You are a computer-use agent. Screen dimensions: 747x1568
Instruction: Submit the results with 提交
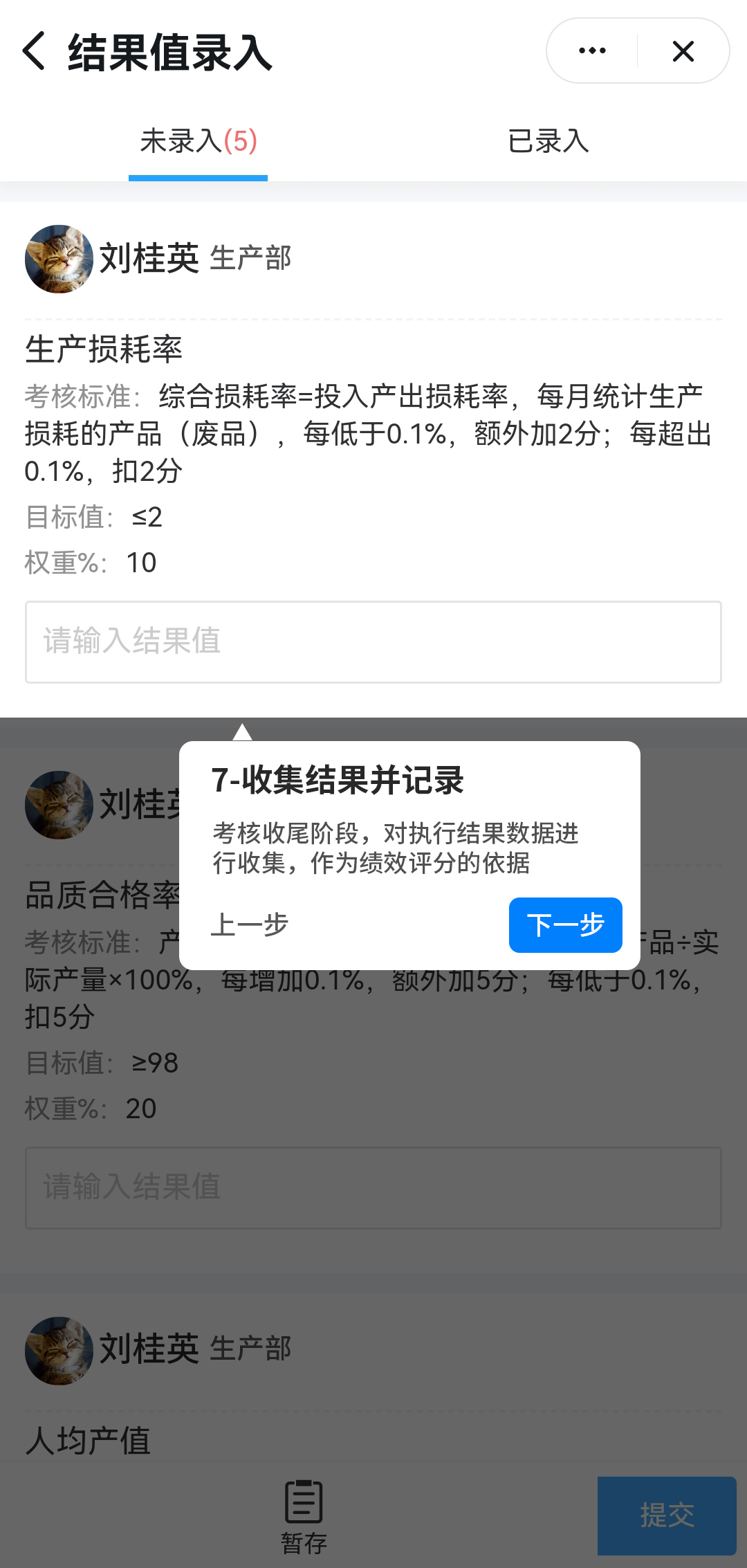pos(666,1515)
